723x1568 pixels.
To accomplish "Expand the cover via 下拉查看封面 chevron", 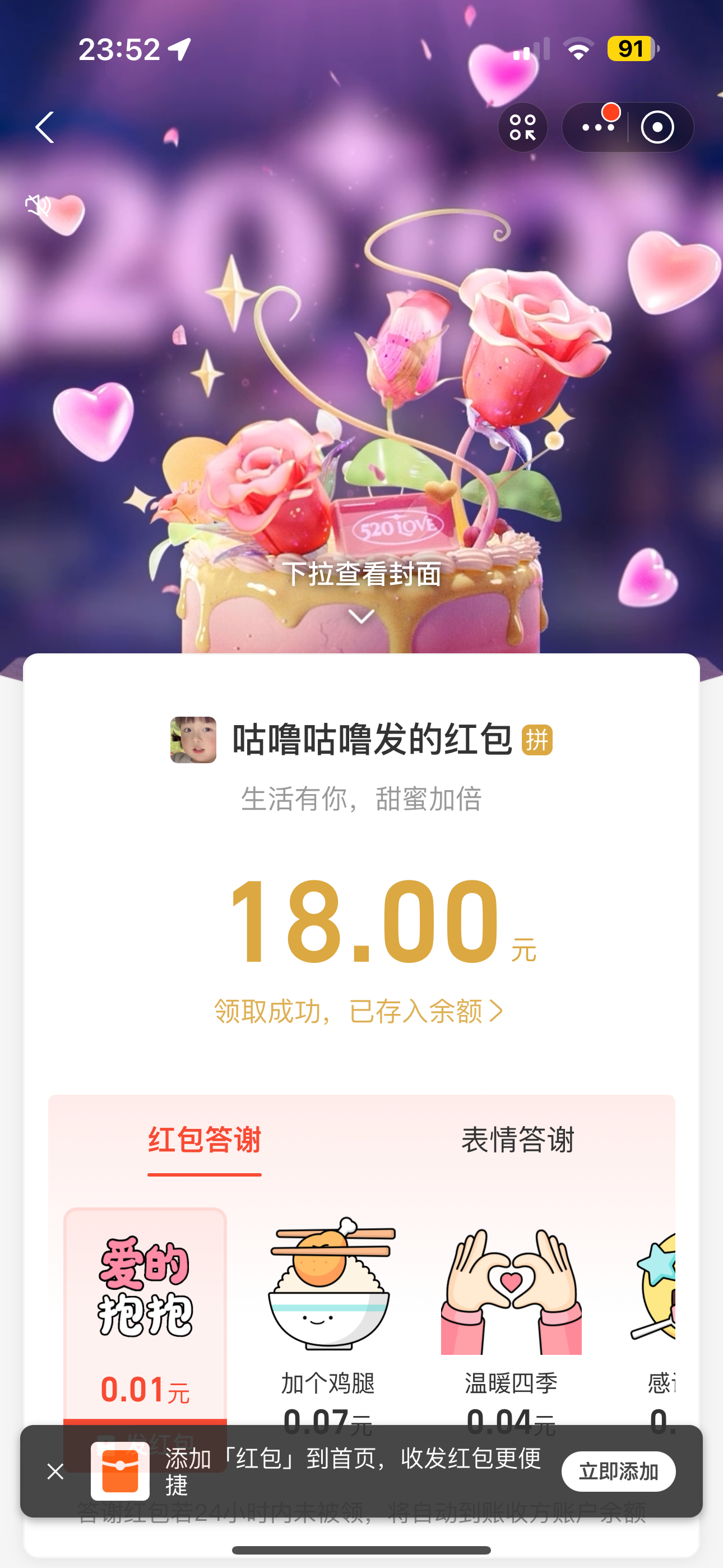I will tap(361, 617).
